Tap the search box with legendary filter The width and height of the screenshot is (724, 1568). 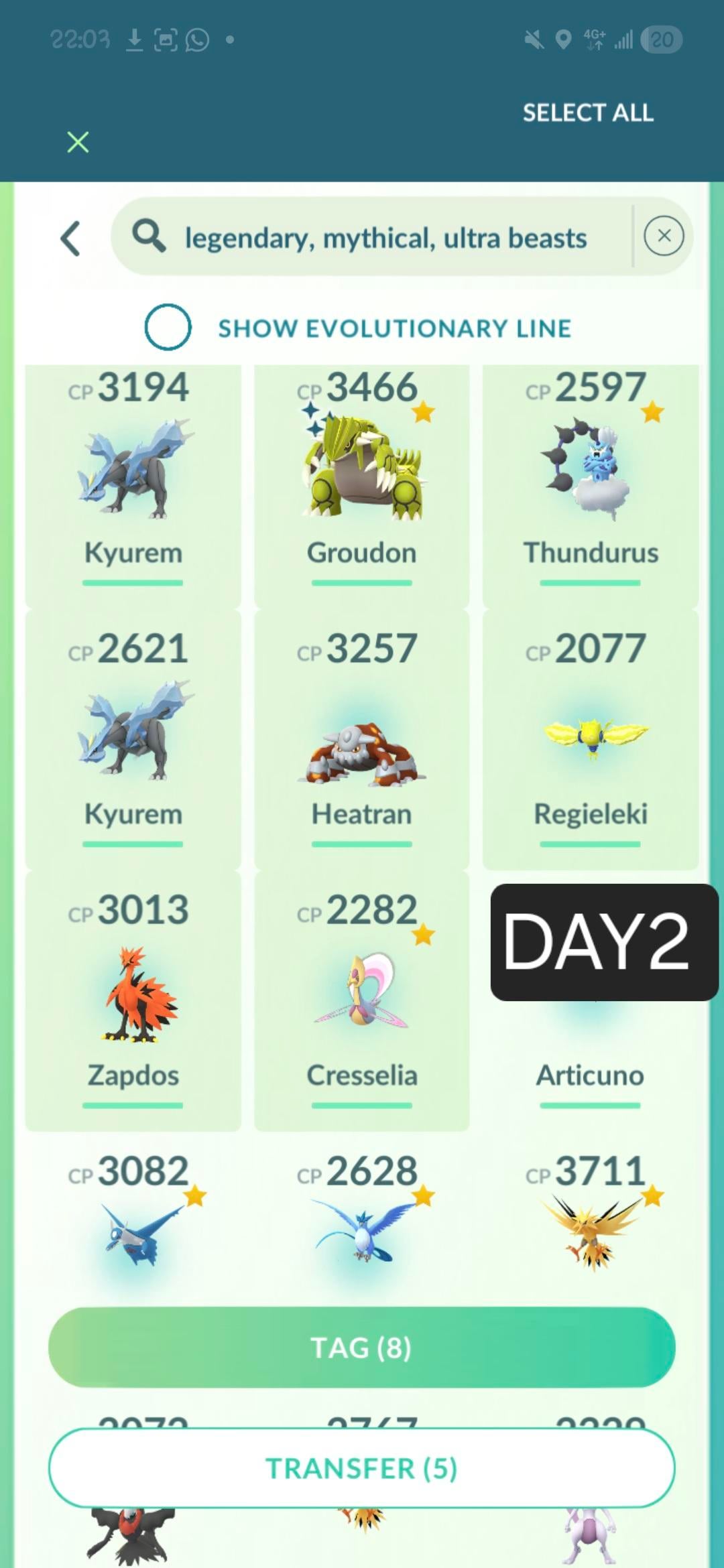pyautogui.click(x=385, y=238)
